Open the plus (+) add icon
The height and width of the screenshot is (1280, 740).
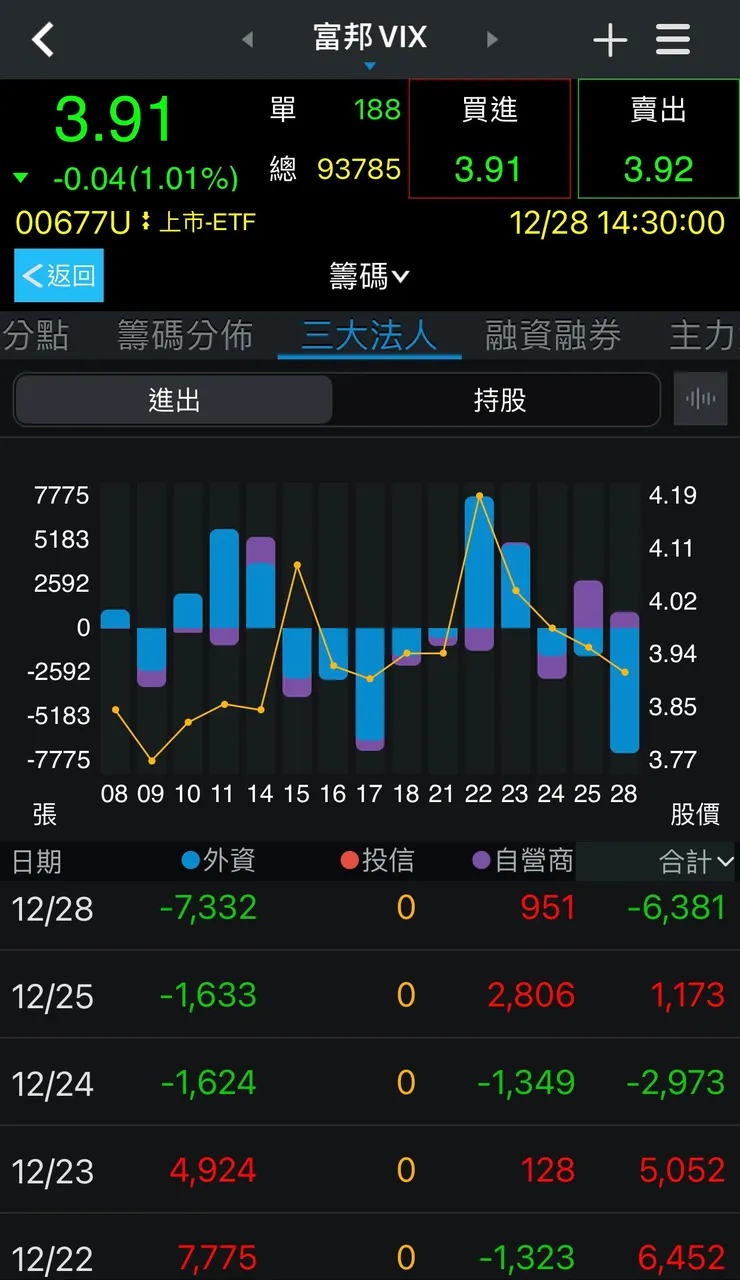[x=609, y=40]
